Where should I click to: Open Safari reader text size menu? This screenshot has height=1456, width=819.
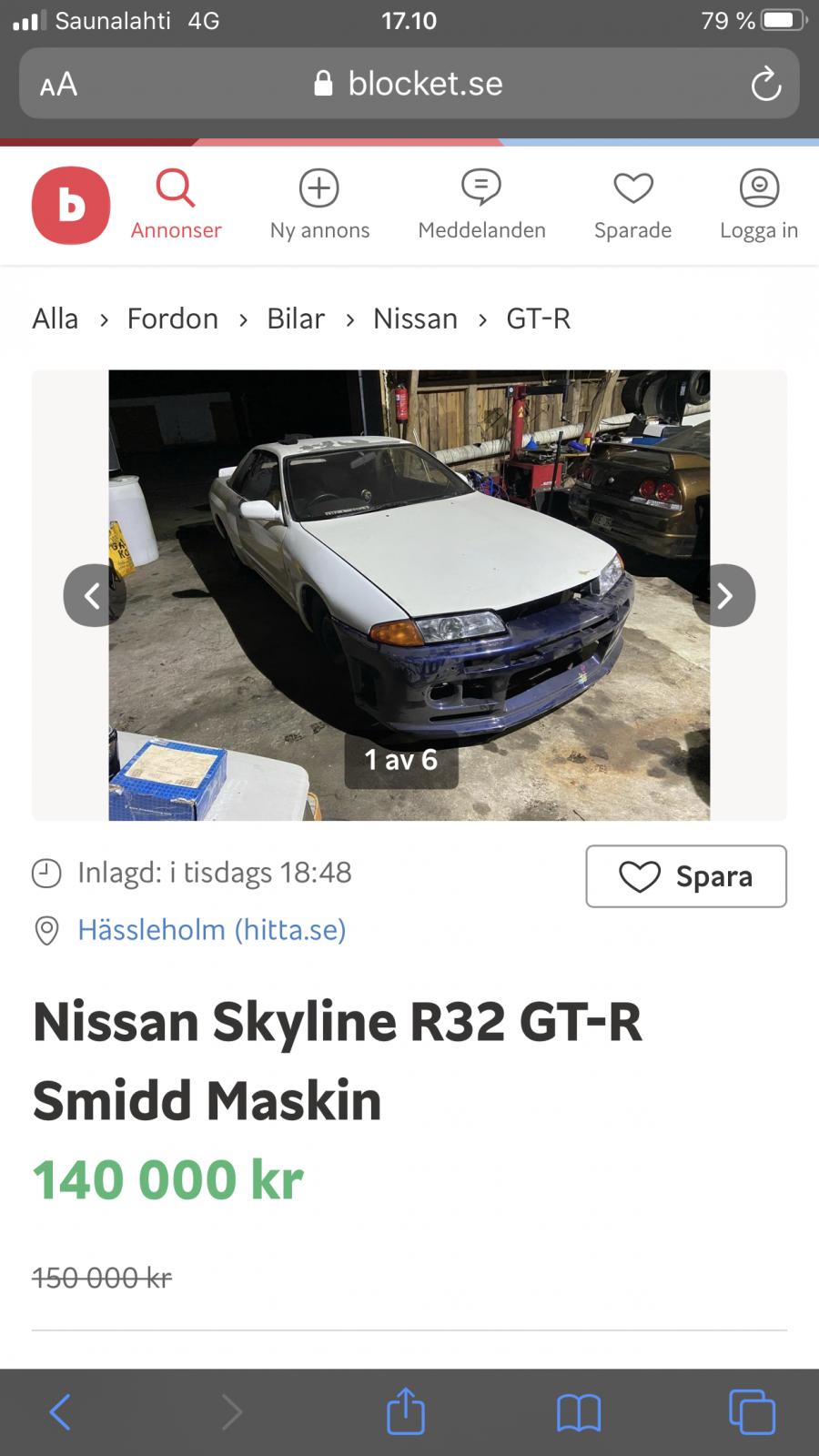[58, 85]
